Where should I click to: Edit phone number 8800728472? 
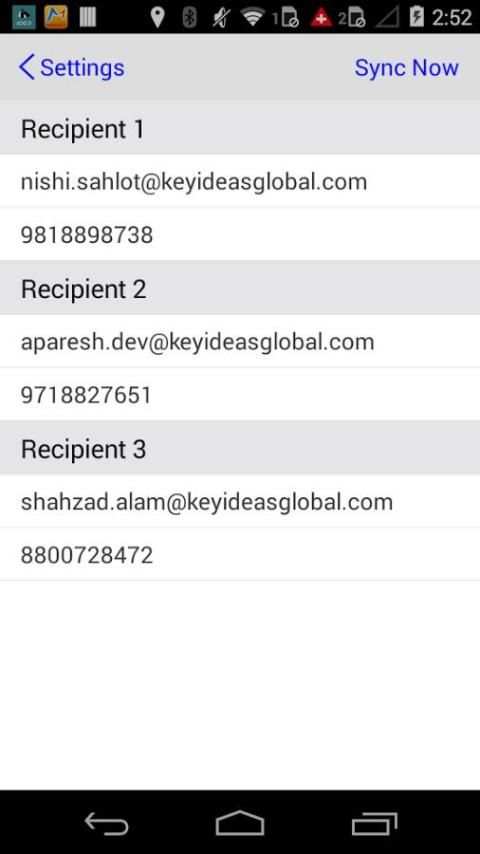click(x=240, y=555)
